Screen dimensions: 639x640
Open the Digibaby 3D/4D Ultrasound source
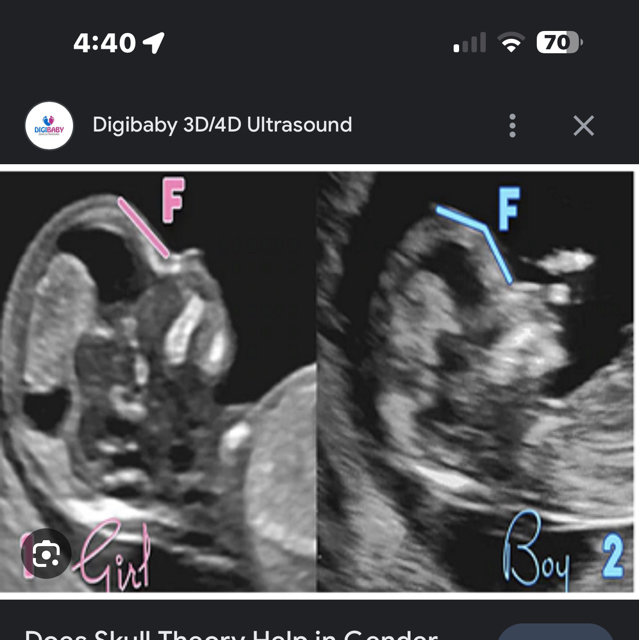point(222,125)
